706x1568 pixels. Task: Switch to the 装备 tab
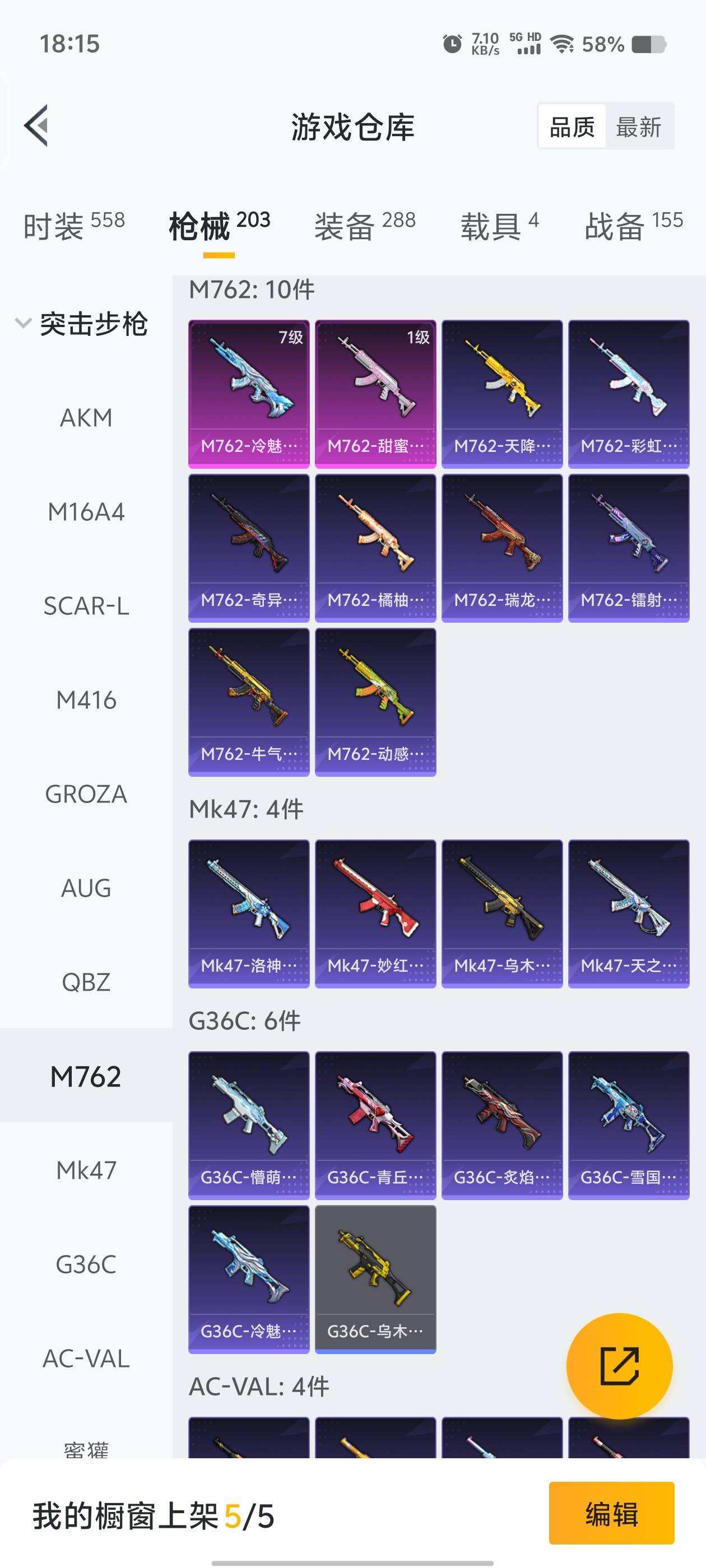[364, 226]
